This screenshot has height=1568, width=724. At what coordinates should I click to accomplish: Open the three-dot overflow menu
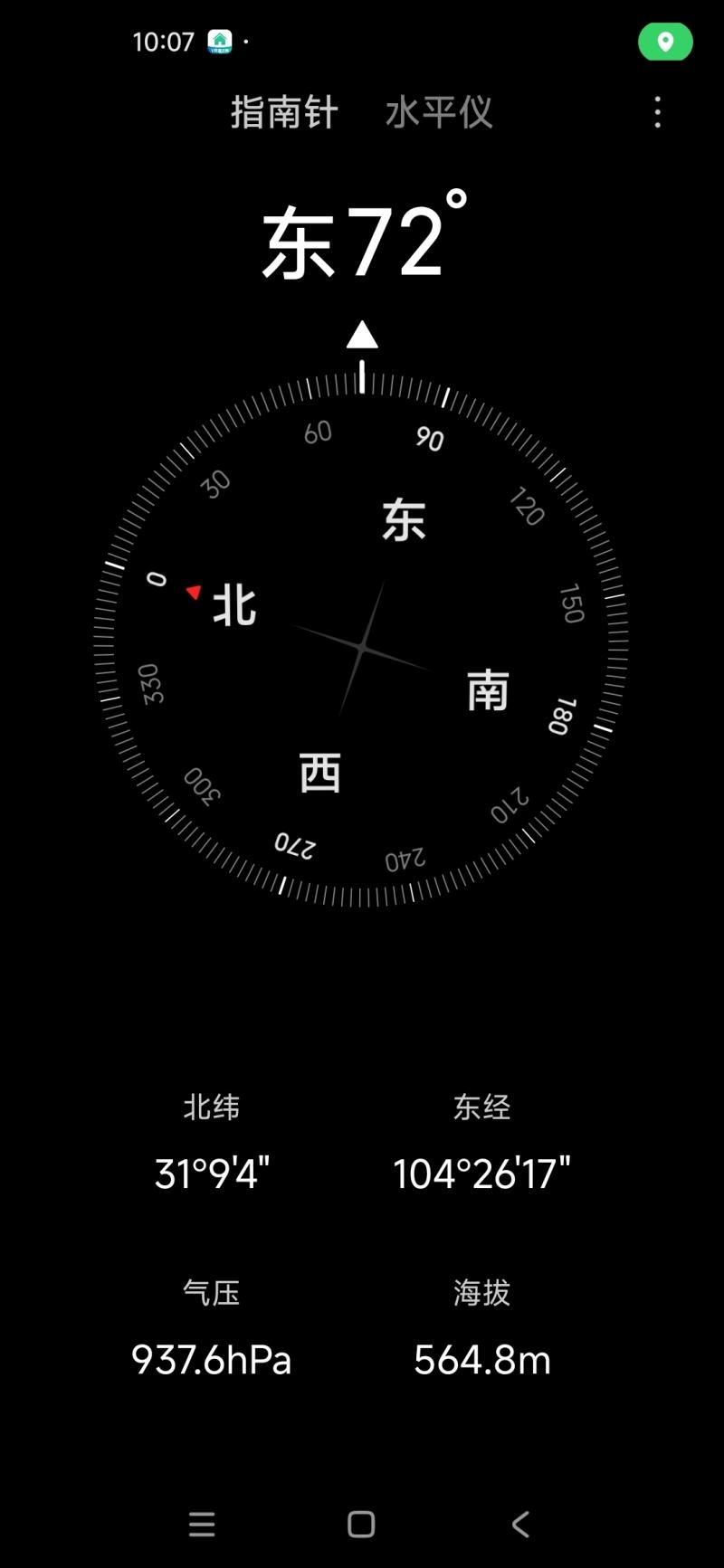(658, 113)
